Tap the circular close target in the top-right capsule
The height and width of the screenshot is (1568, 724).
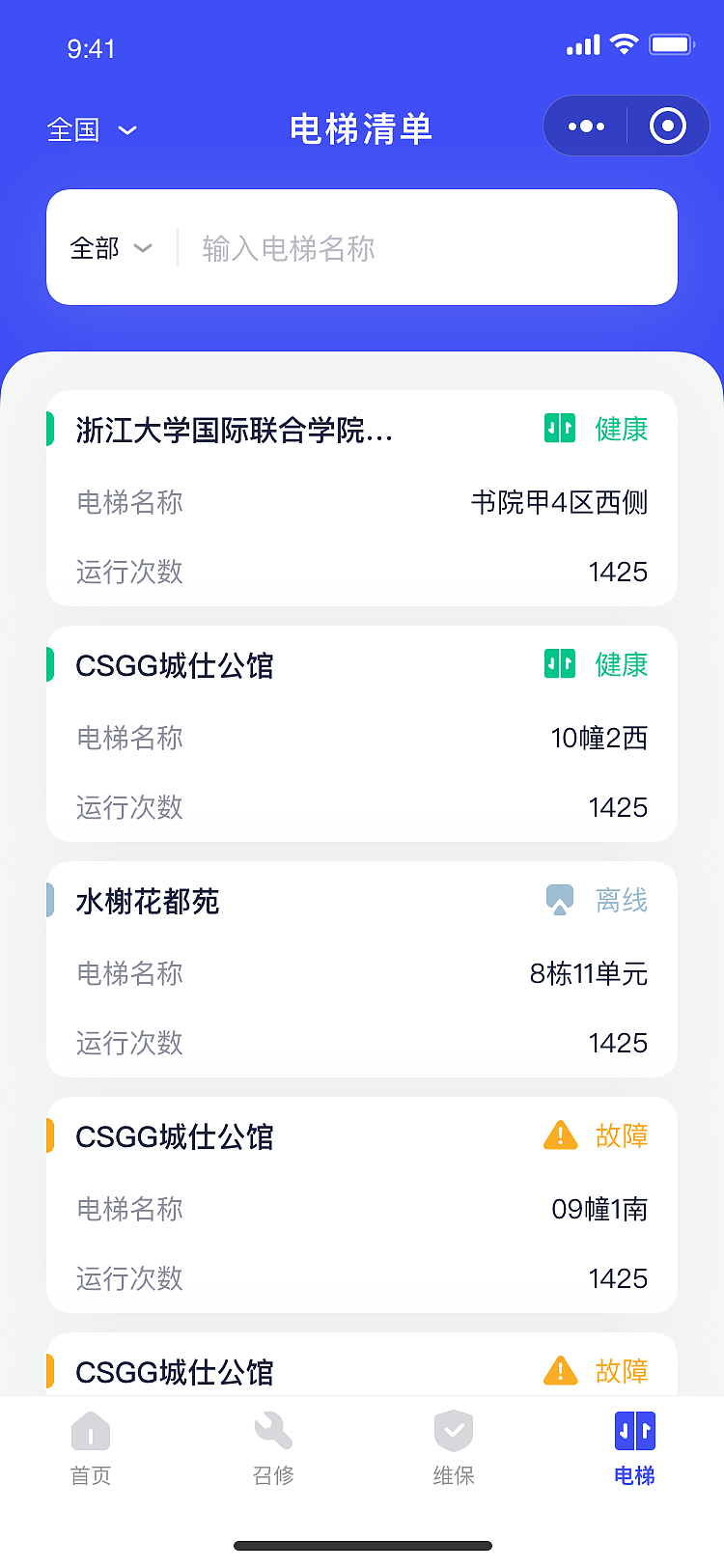click(x=667, y=126)
